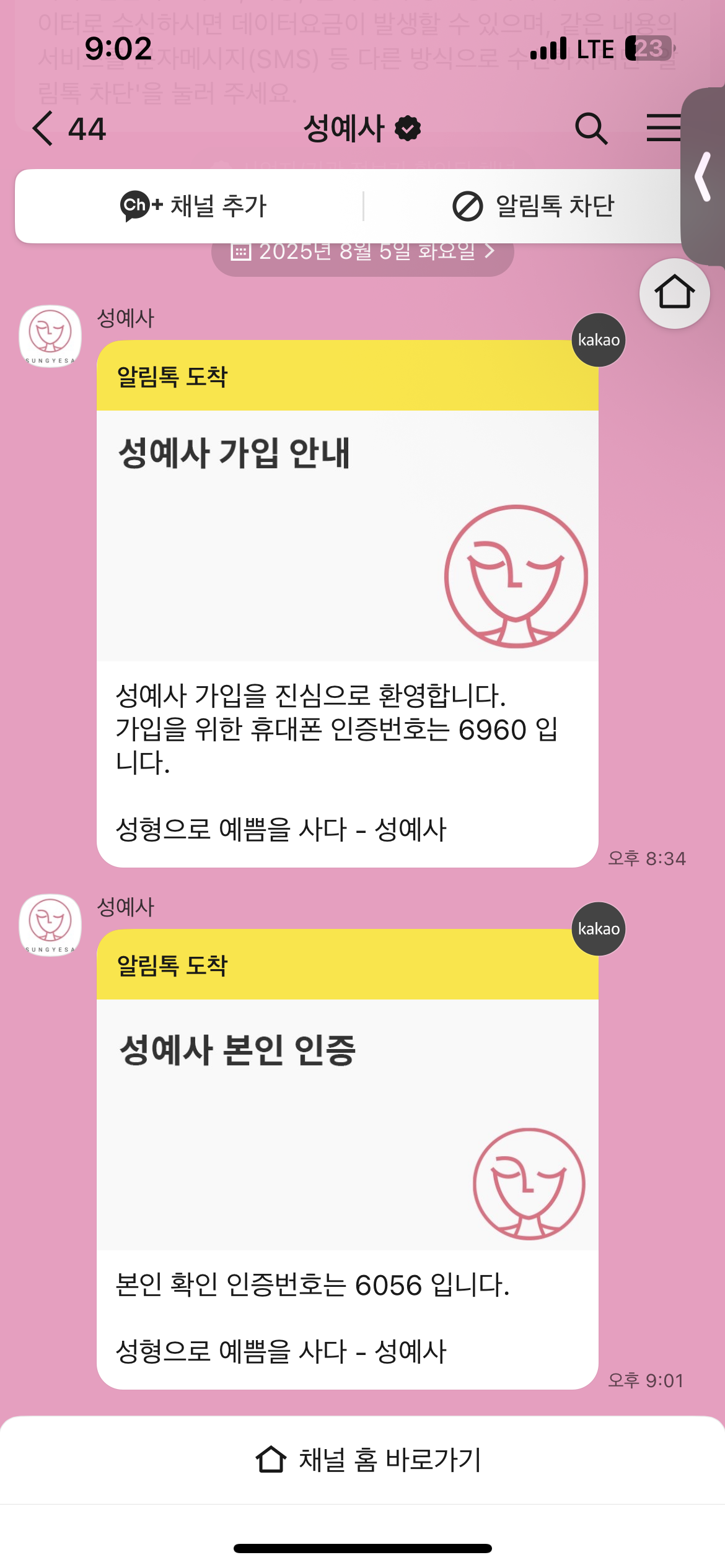Go to 채널 홈 바로가기
Viewport: 725px width, 1568px height.
coord(369,1460)
